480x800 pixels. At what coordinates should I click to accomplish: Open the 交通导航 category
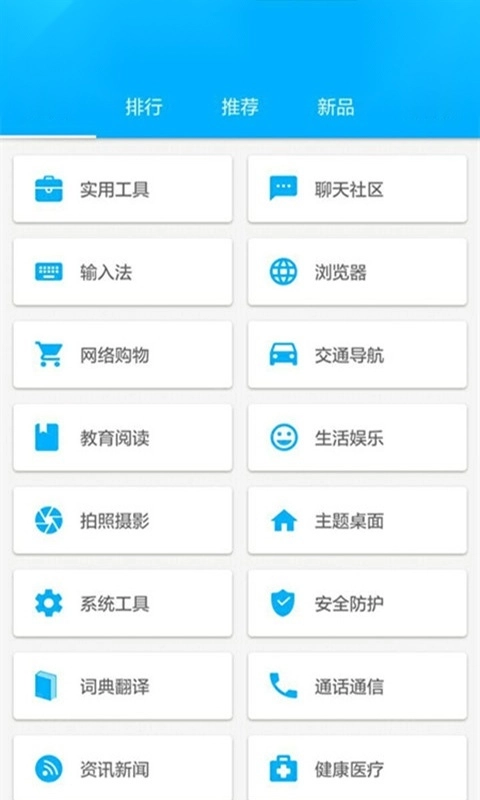pos(357,355)
